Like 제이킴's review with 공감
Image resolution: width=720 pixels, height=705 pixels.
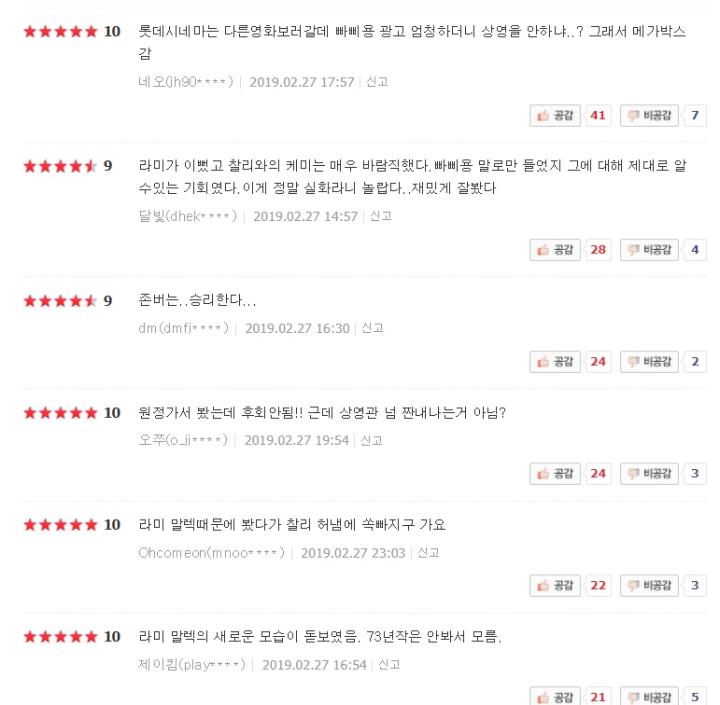(x=555, y=696)
